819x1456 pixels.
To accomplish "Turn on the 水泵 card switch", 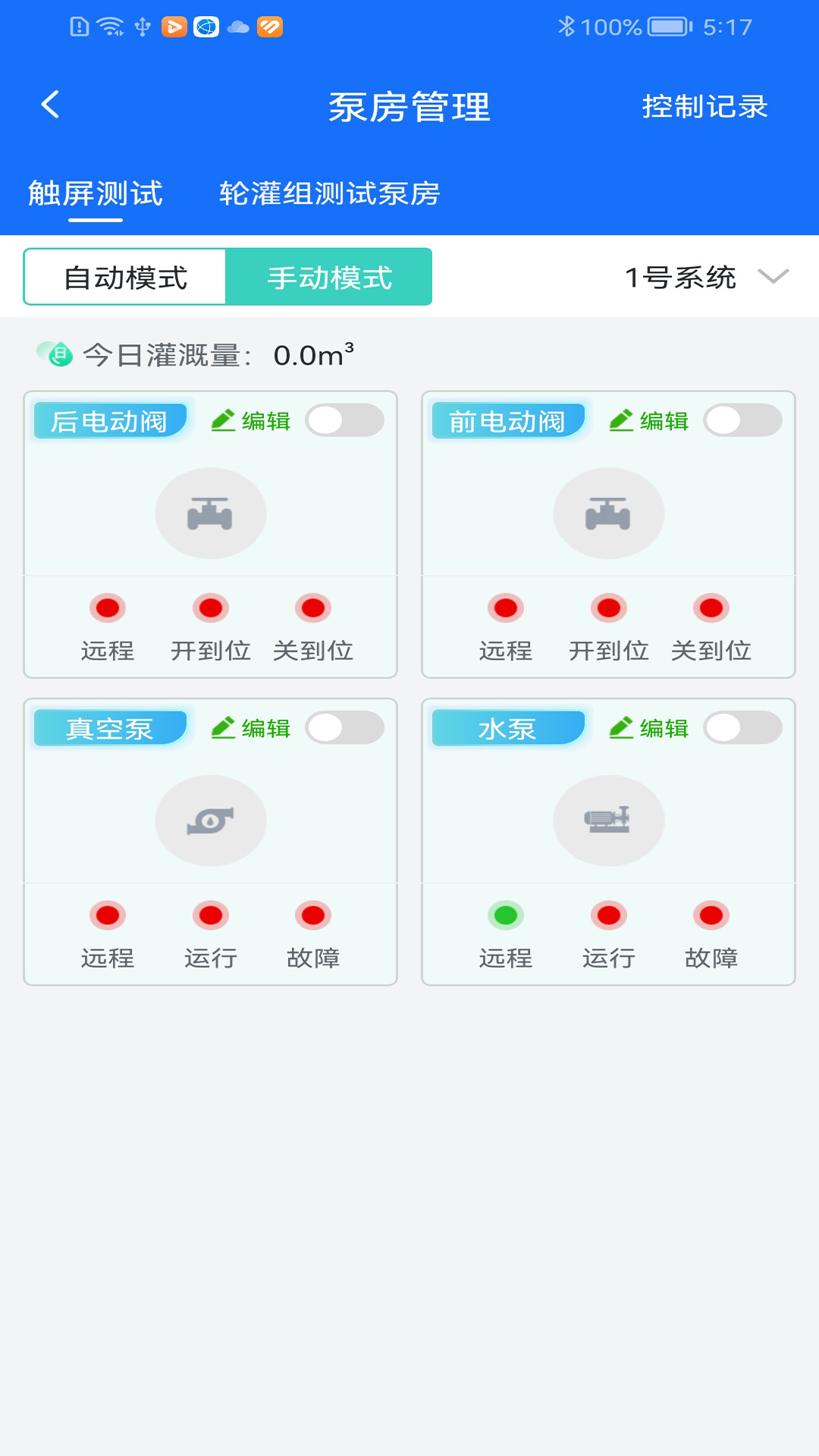I will (743, 727).
